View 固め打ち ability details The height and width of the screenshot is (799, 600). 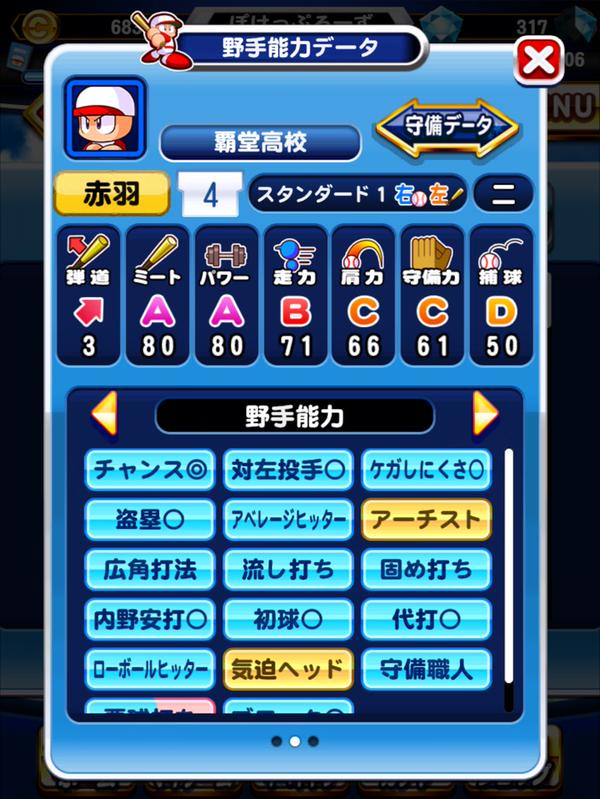[x=427, y=569]
